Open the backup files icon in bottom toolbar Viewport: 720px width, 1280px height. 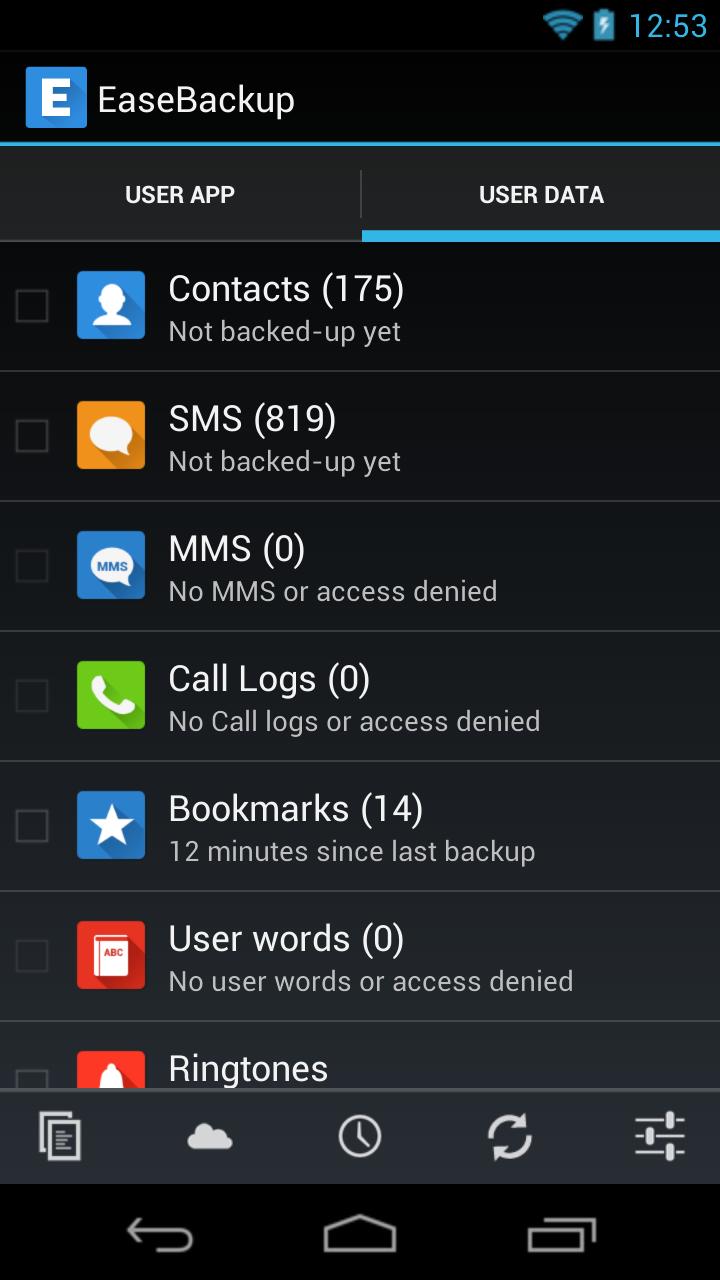(x=60, y=1137)
